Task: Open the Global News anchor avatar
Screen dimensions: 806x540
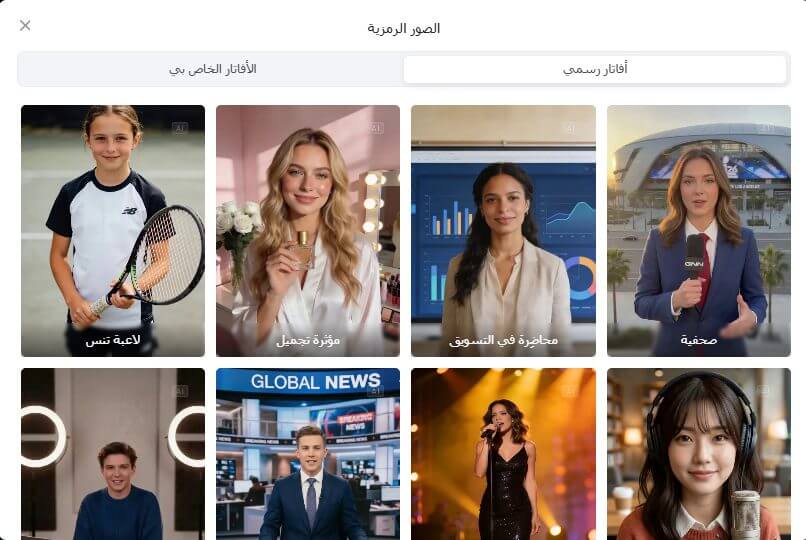Action: pyautogui.click(x=308, y=455)
